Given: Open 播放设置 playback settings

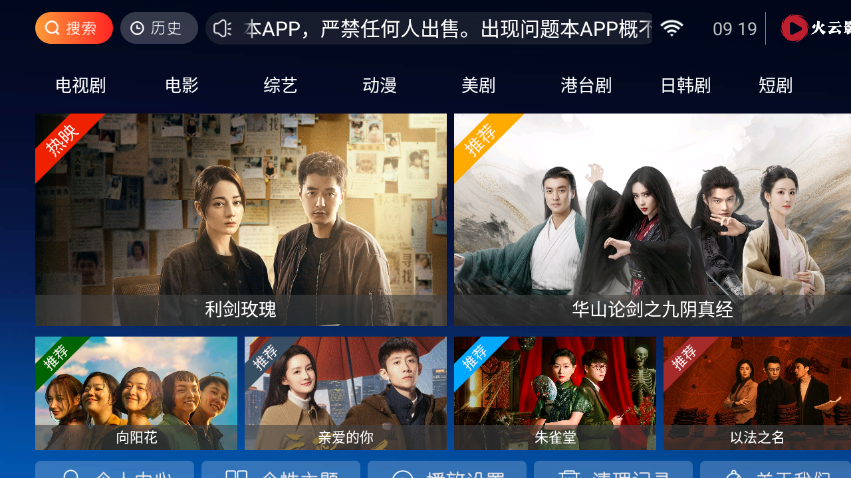Looking at the screenshot, I should [447, 471].
